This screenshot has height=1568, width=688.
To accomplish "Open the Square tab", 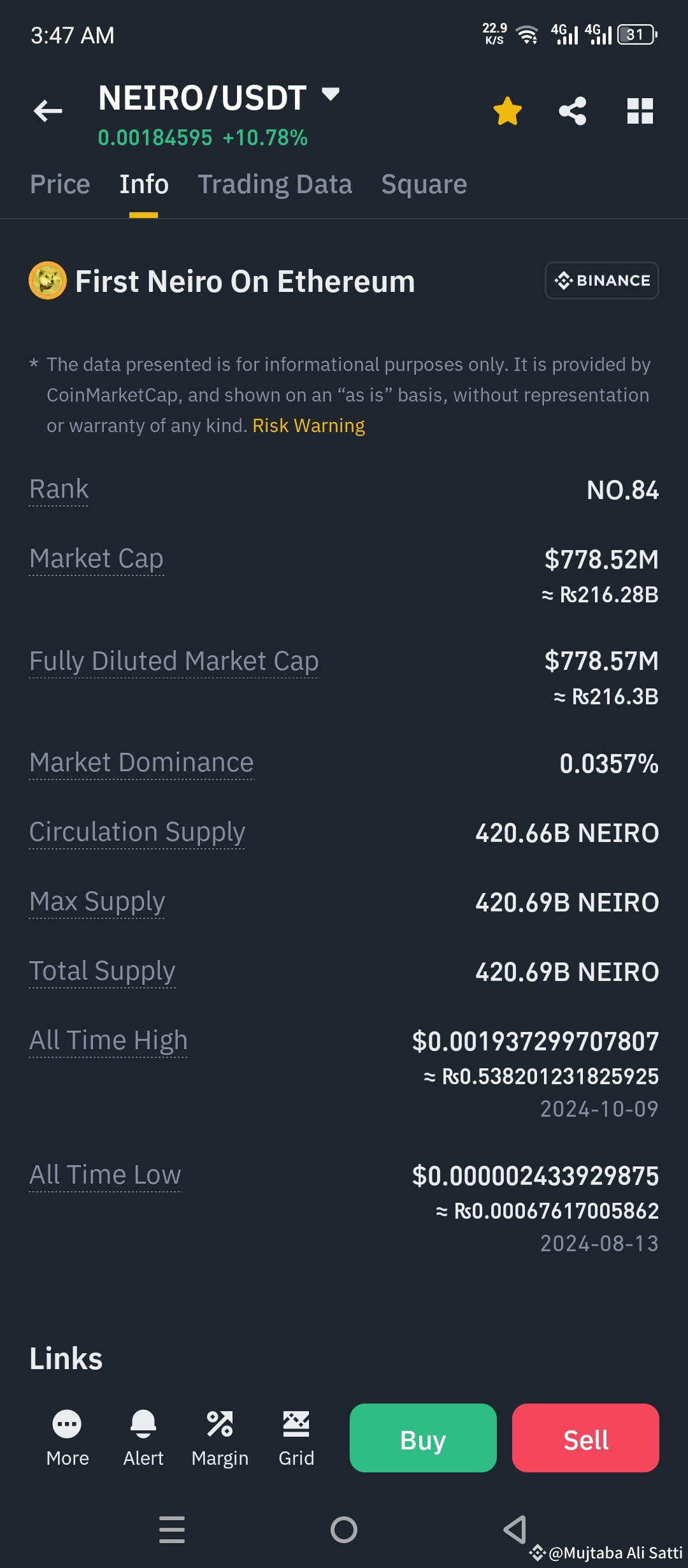I will pyautogui.click(x=424, y=184).
